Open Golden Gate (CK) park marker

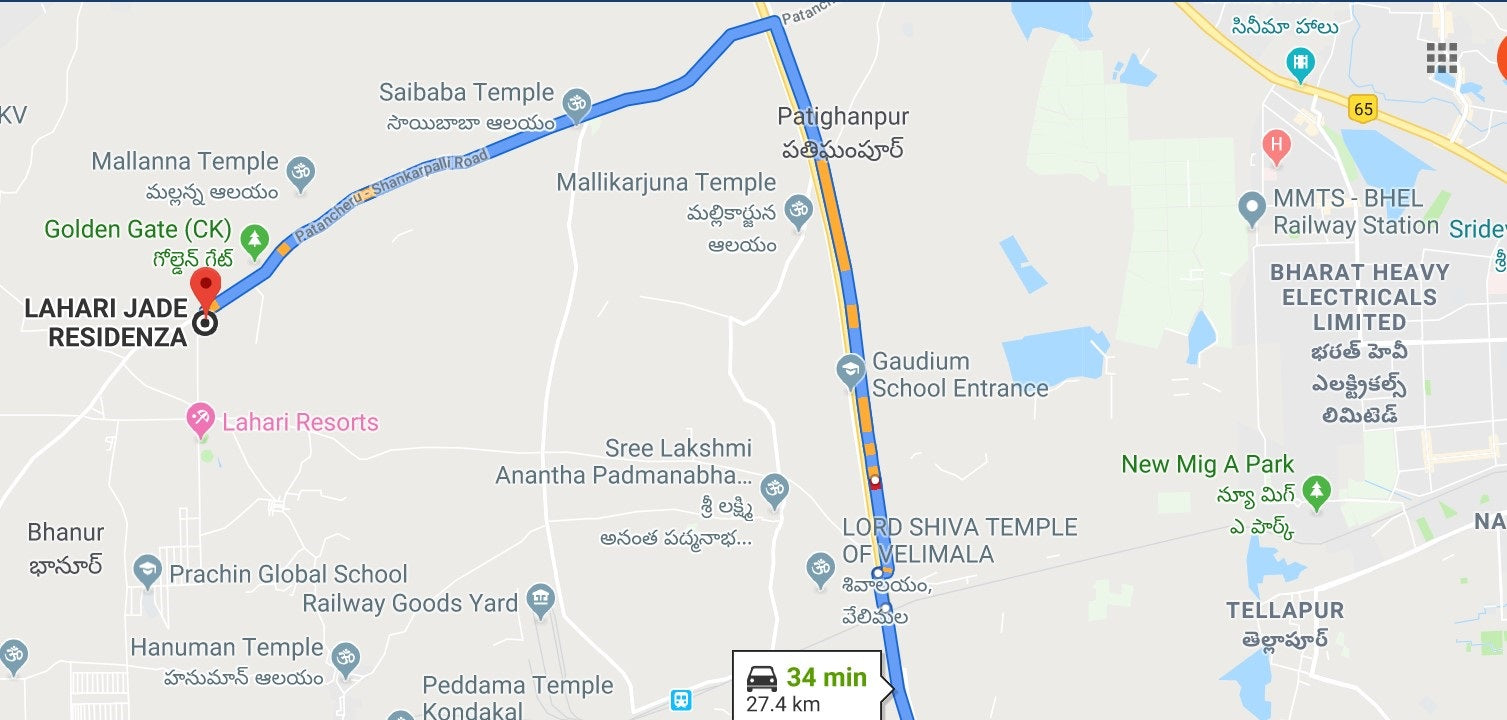tap(256, 239)
